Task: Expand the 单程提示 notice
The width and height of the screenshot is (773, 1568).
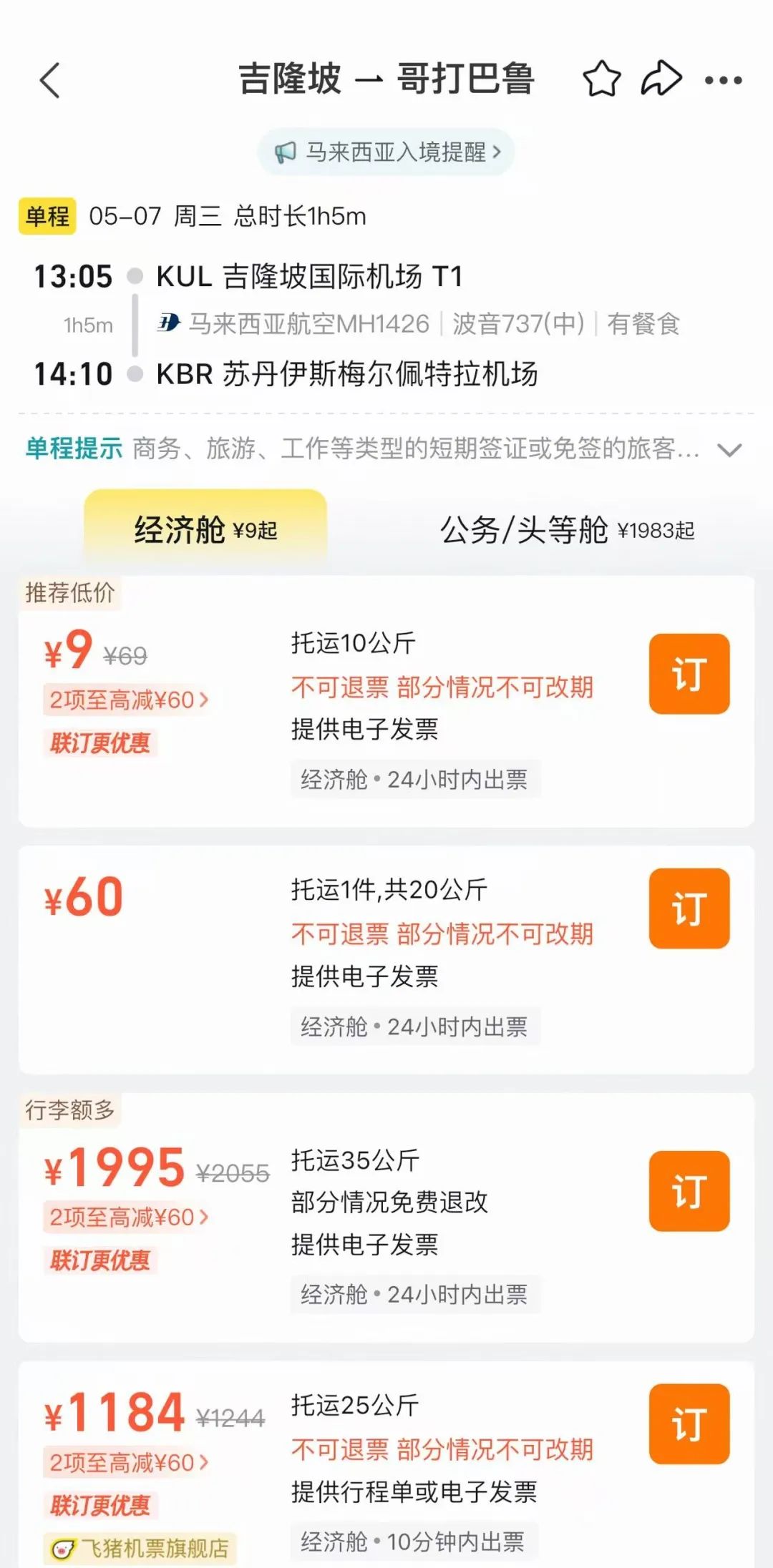Action: [x=729, y=450]
